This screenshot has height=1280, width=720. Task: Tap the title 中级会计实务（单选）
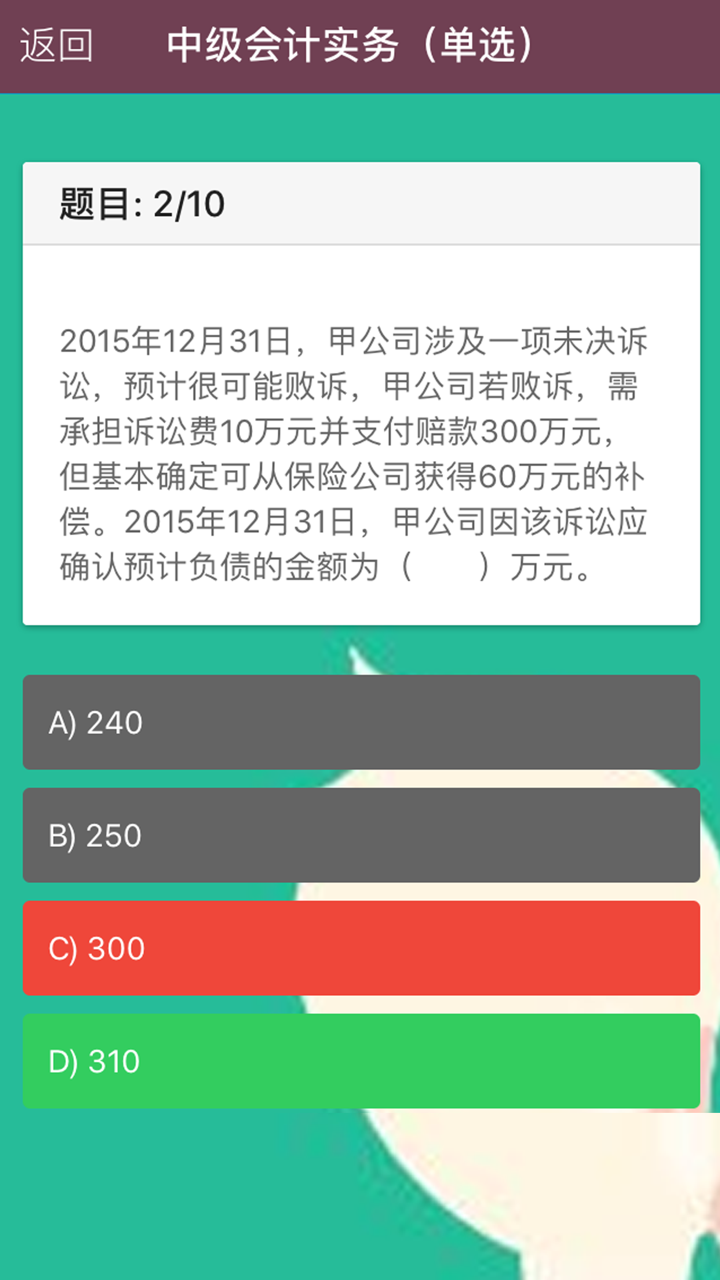pyautogui.click(x=353, y=44)
